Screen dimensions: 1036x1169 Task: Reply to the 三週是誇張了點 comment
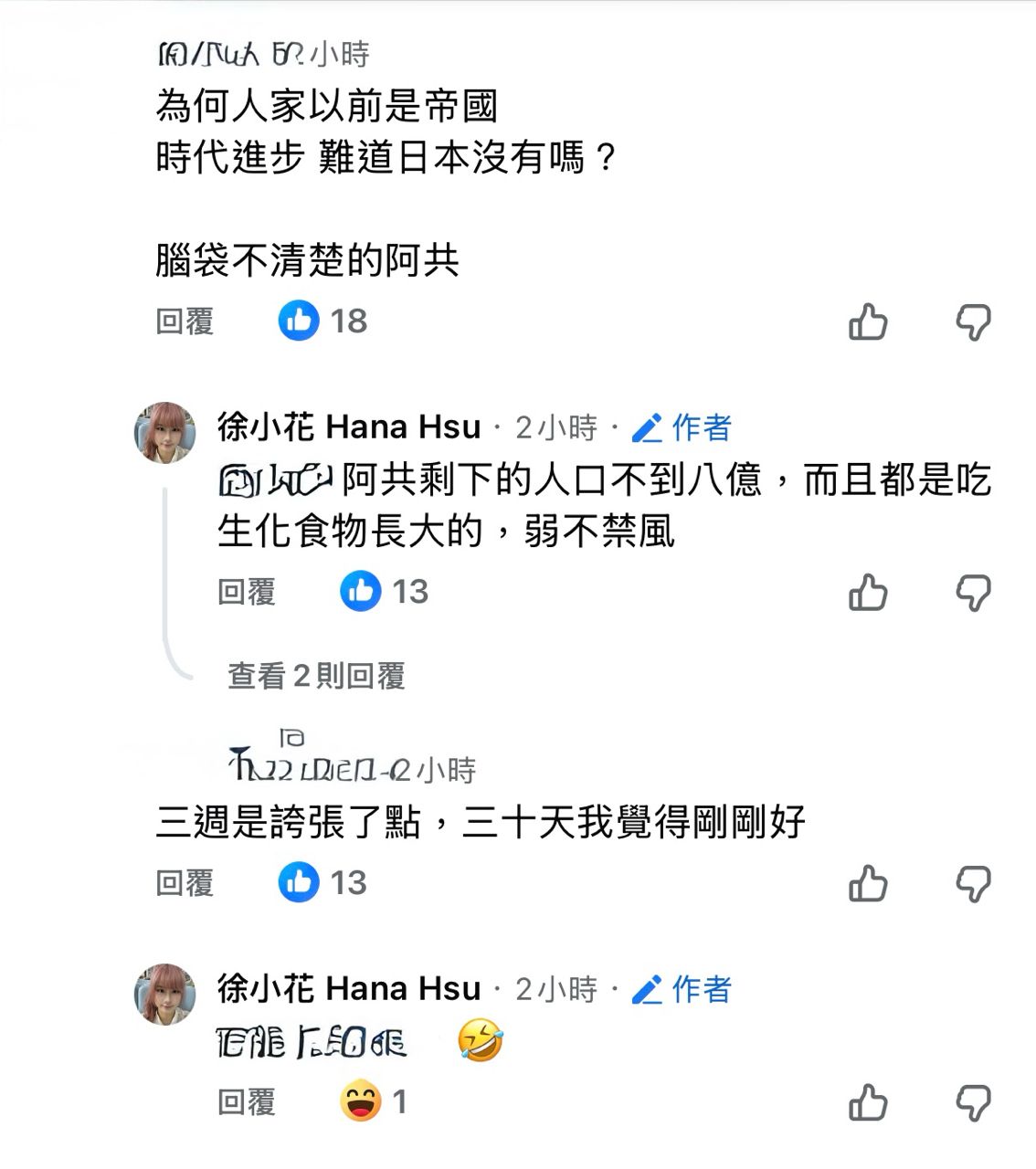(x=185, y=883)
